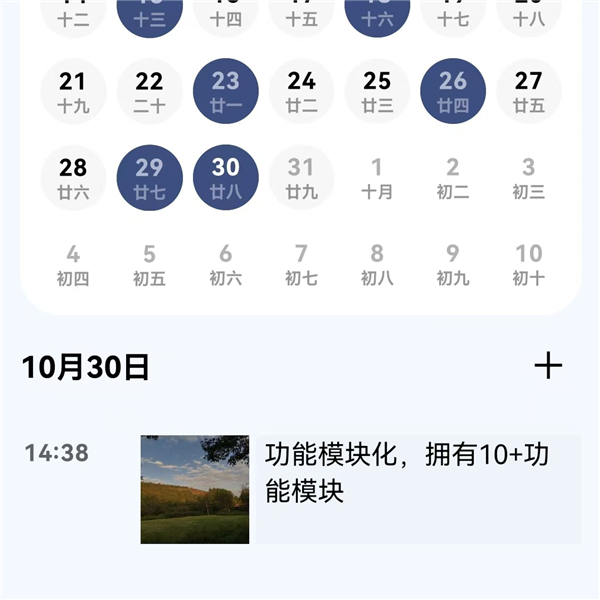600x600 pixels.
Task: View entries for date 26 (廿四)
Action: tap(453, 91)
